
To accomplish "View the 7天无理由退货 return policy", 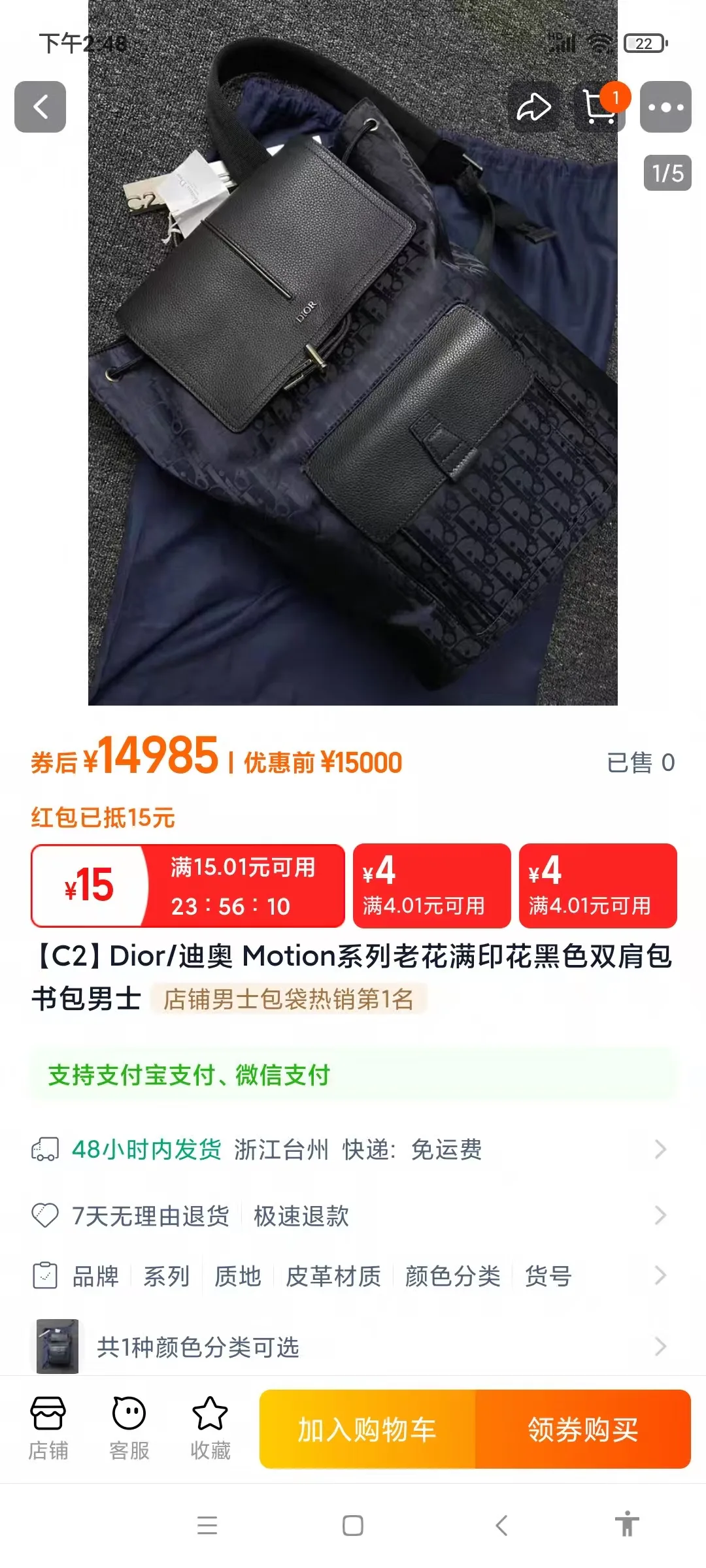I will (353, 1216).
